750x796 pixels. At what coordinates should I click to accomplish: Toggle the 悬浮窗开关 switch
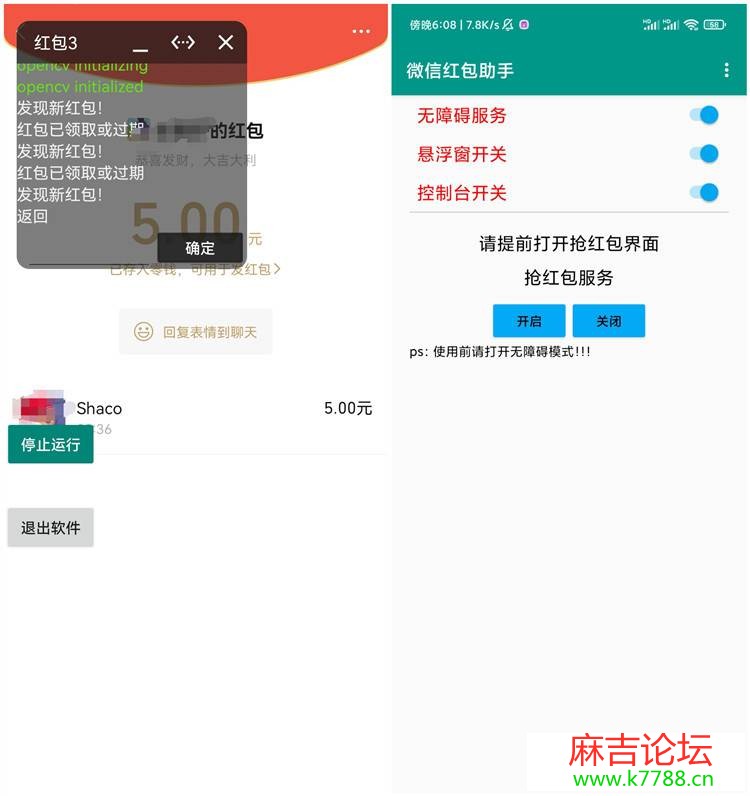tap(705, 154)
